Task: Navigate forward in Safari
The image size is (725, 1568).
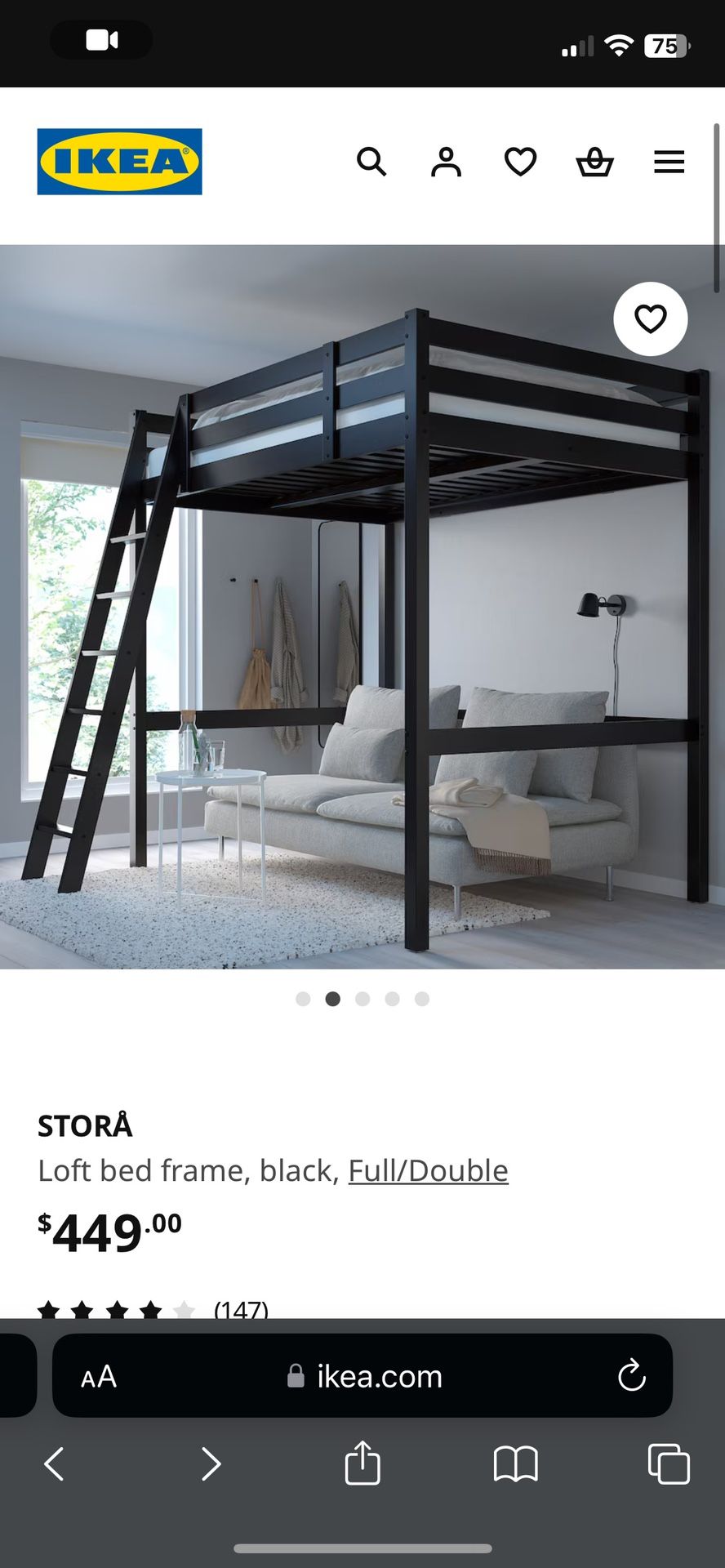Action: point(211,1463)
